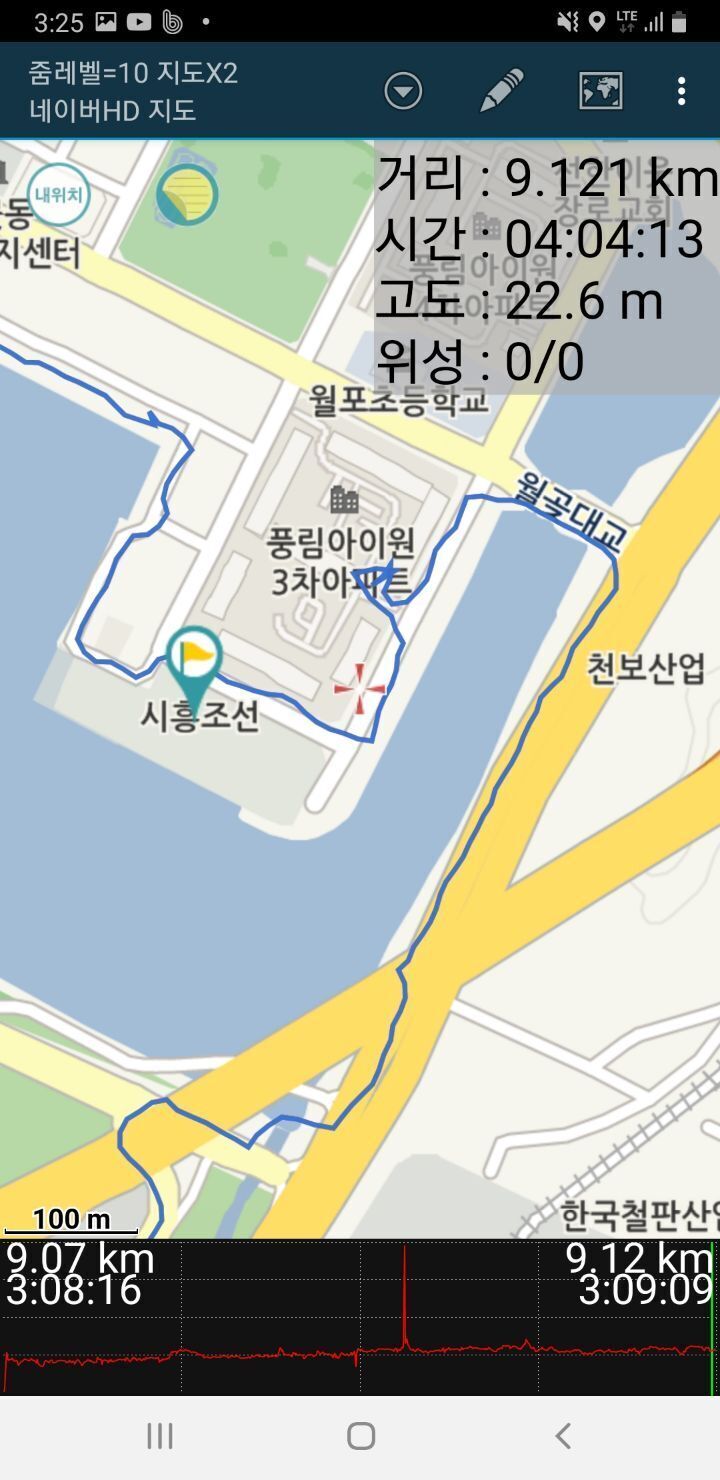Tap the 내위치 my location button
Image resolution: width=720 pixels, height=1480 pixels.
(58, 194)
